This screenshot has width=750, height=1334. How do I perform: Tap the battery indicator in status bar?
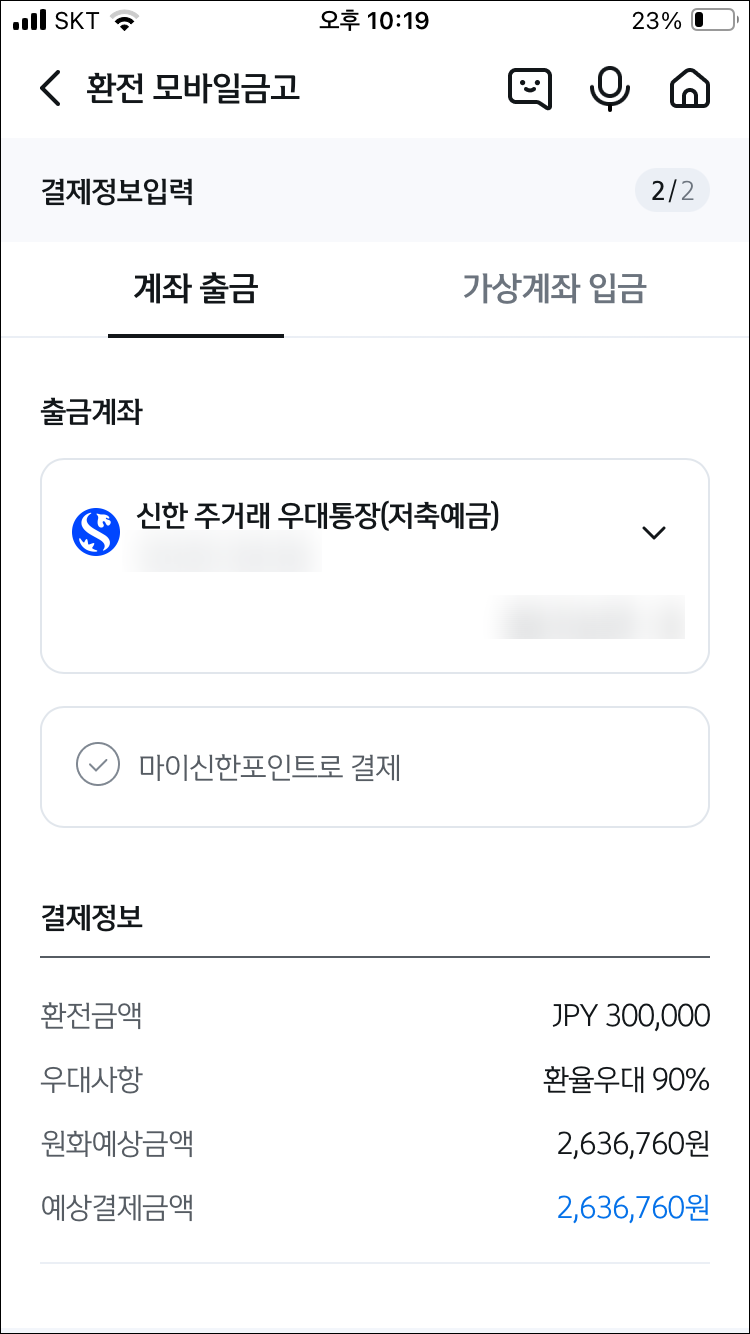pos(712,18)
